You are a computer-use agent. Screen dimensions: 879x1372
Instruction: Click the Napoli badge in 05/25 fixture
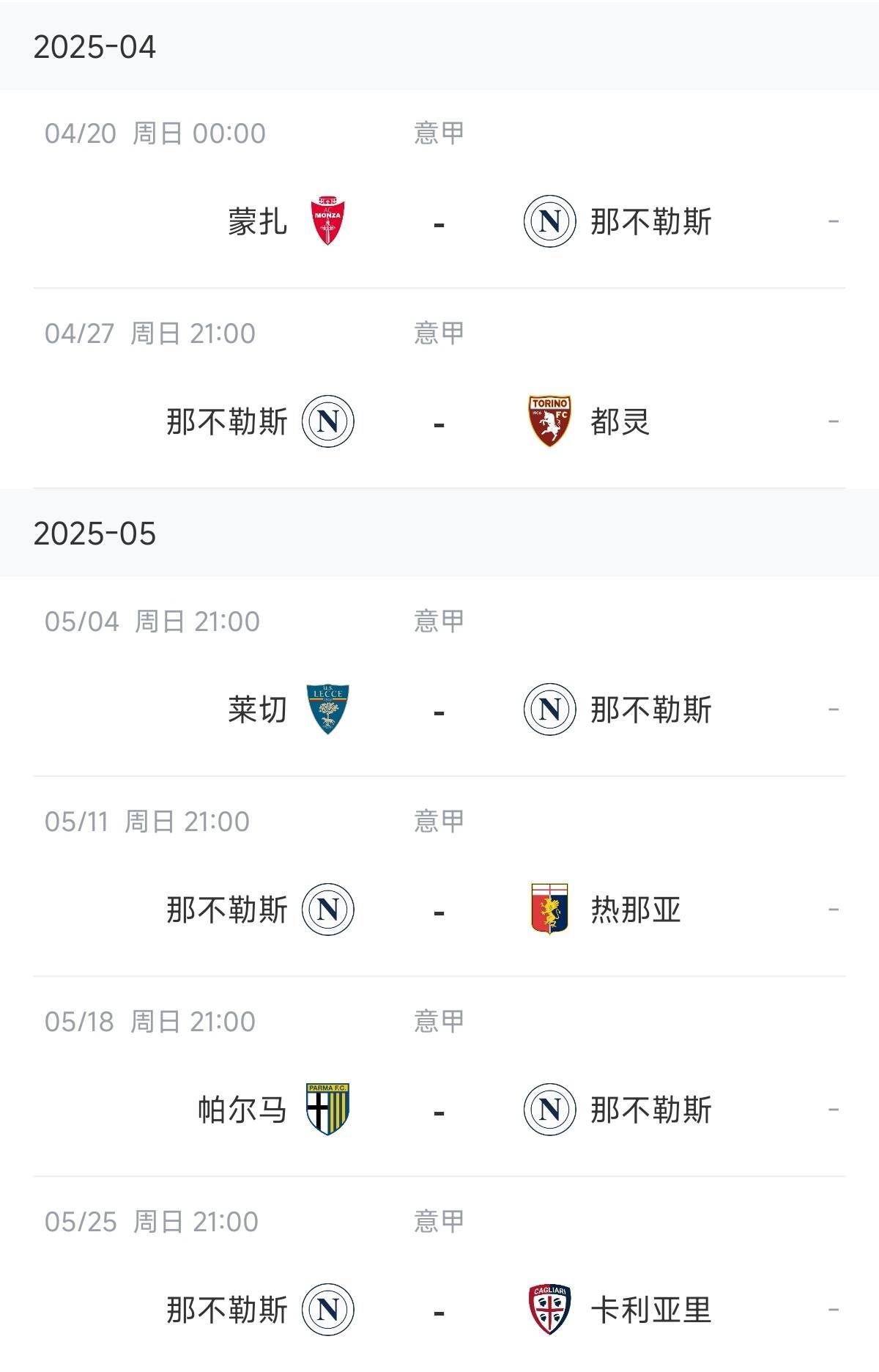pos(331,1309)
